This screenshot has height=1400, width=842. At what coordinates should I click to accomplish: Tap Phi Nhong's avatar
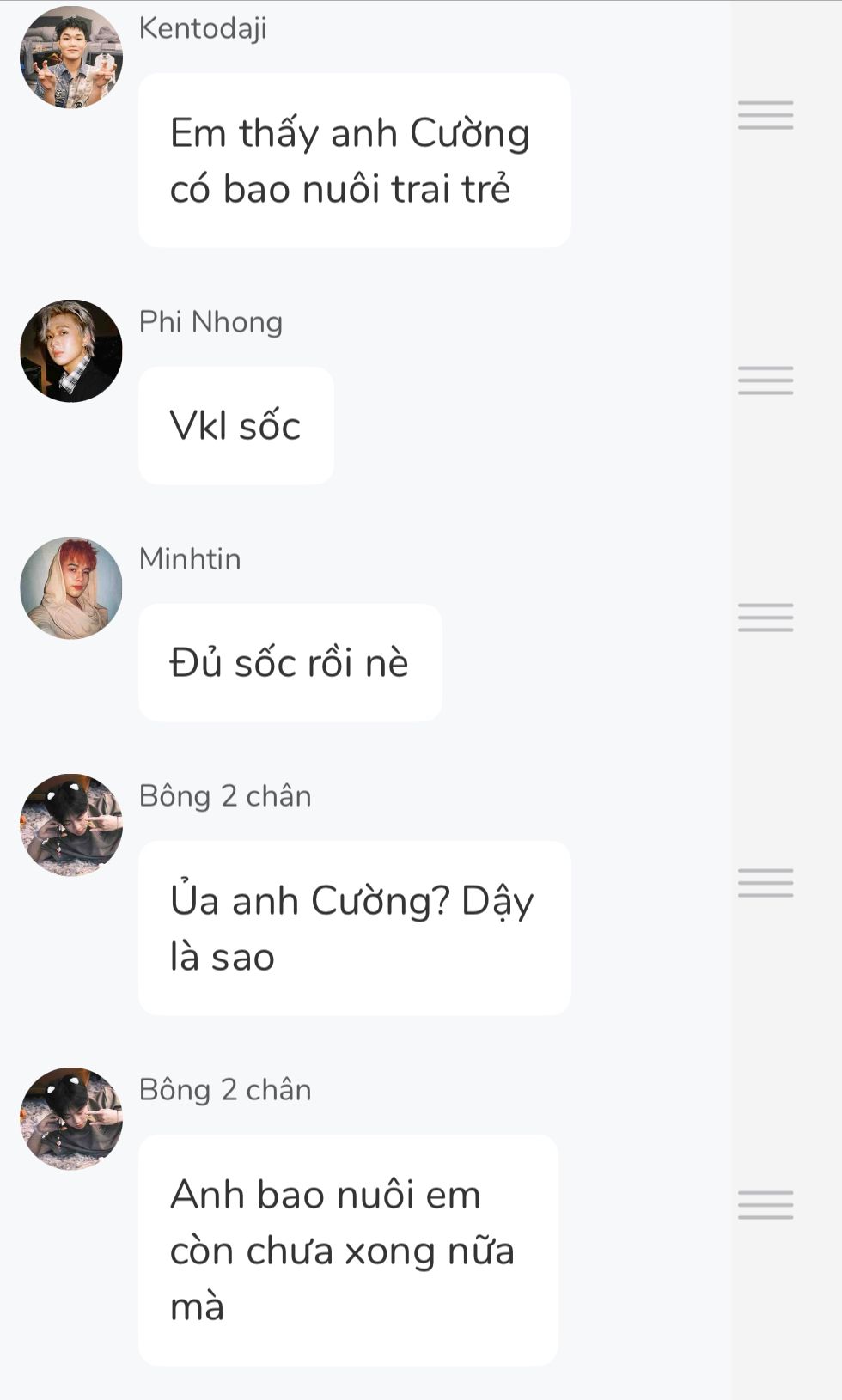click(x=71, y=350)
